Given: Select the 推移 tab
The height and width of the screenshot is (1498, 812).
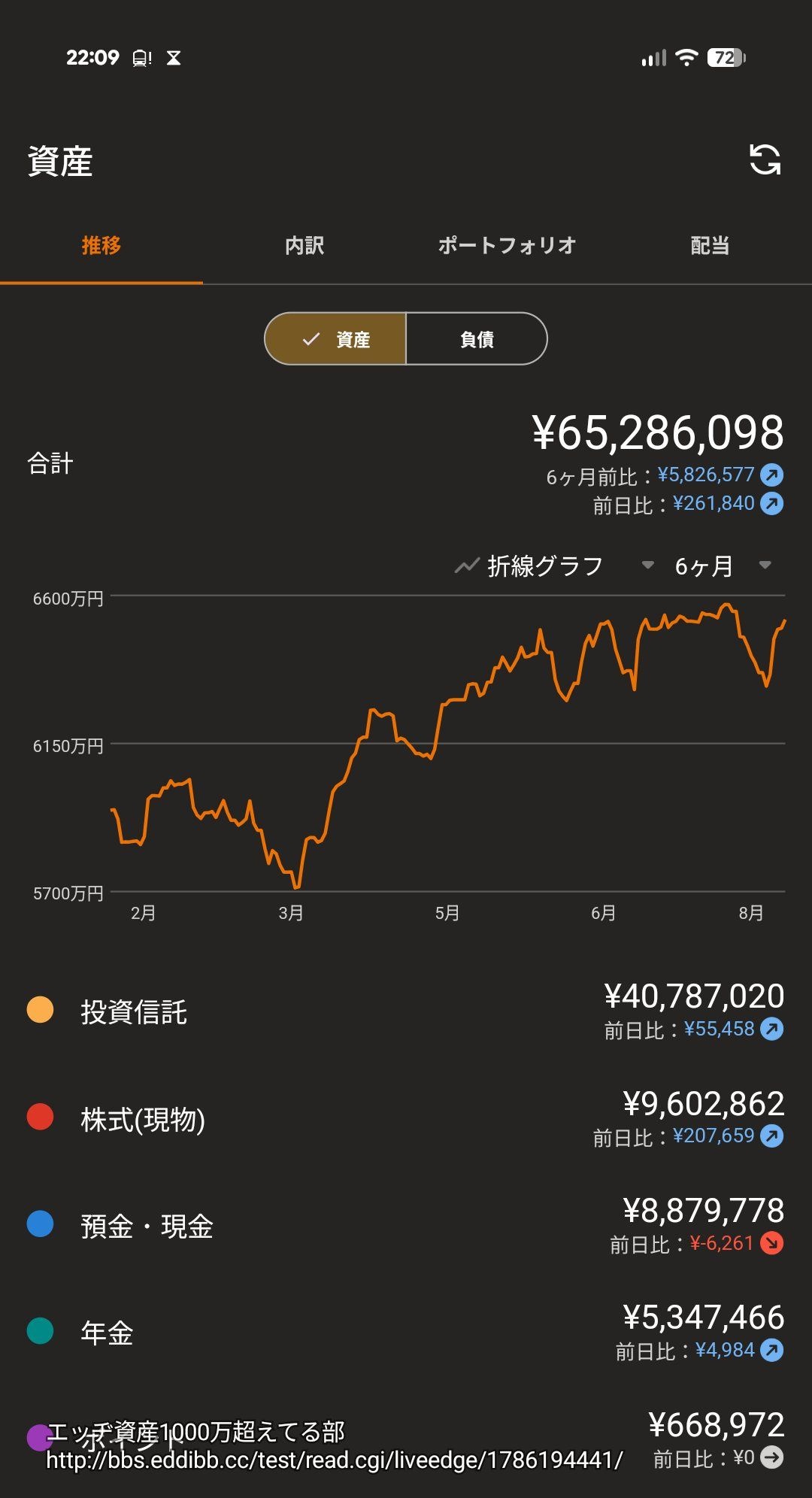Looking at the screenshot, I should point(101,246).
